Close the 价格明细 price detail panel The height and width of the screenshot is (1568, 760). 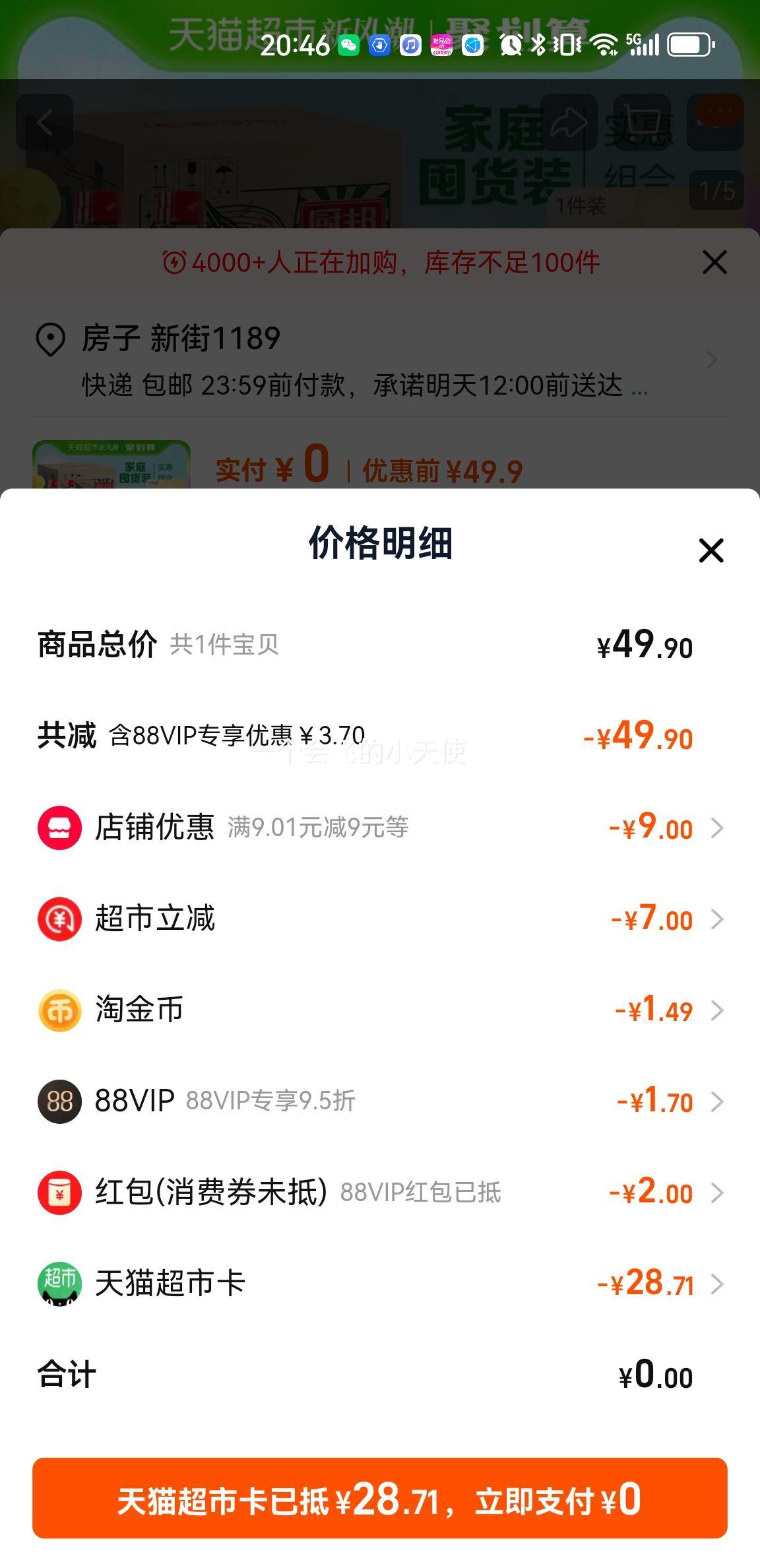point(711,552)
